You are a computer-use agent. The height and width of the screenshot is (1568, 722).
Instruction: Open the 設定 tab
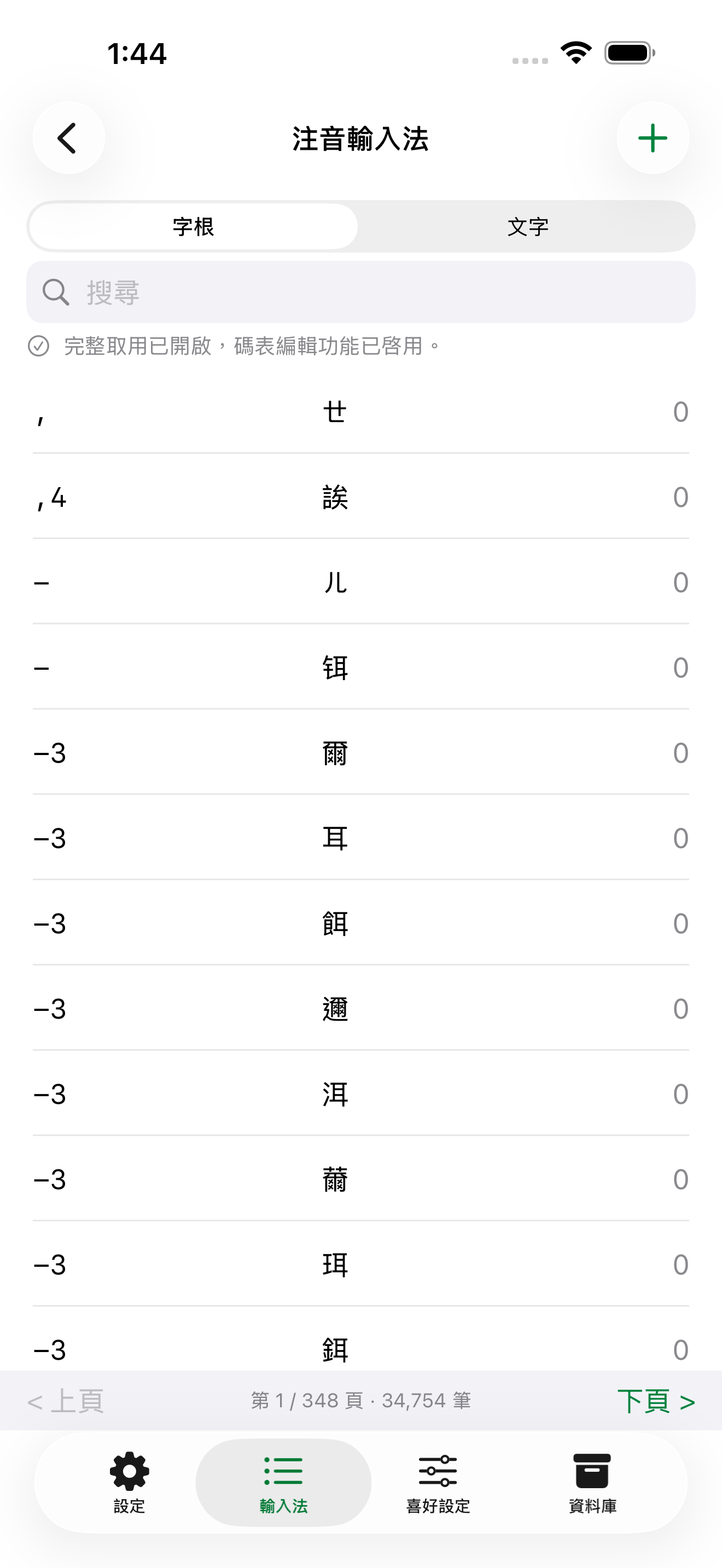click(129, 1483)
